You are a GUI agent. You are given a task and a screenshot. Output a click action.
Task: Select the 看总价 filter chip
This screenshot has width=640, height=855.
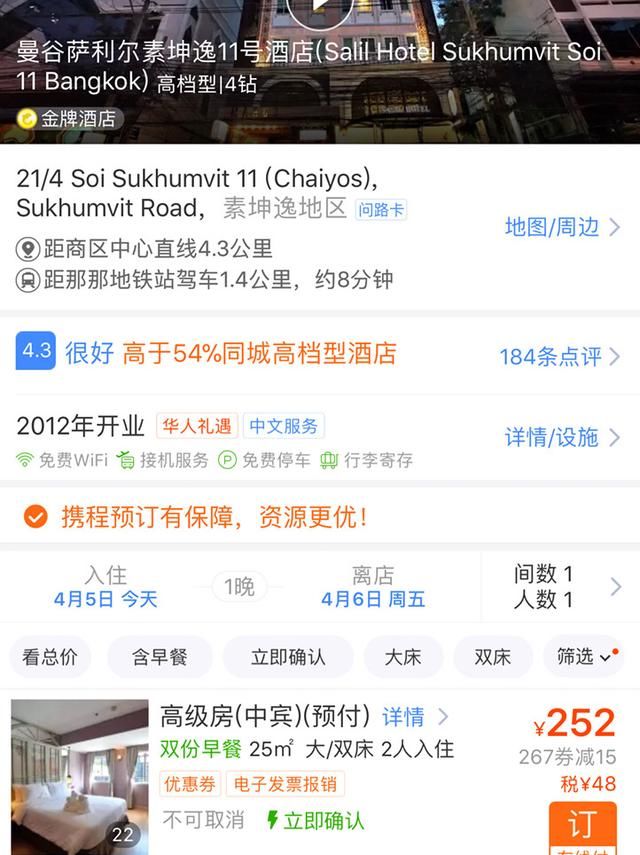50,657
